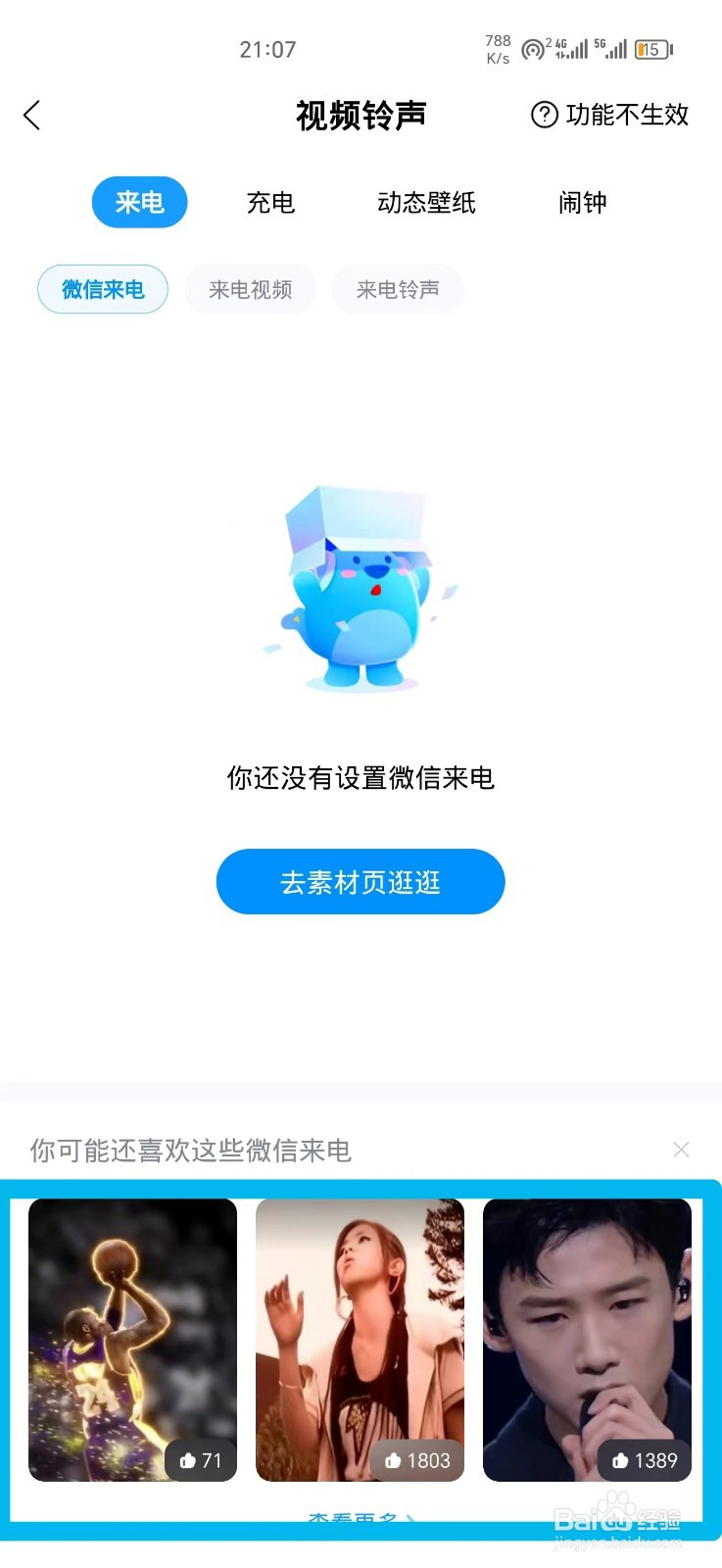Image resolution: width=722 pixels, height=1568 pixels.
Task: Select the 微信来电 filter chip
Action: coord(102,289)
